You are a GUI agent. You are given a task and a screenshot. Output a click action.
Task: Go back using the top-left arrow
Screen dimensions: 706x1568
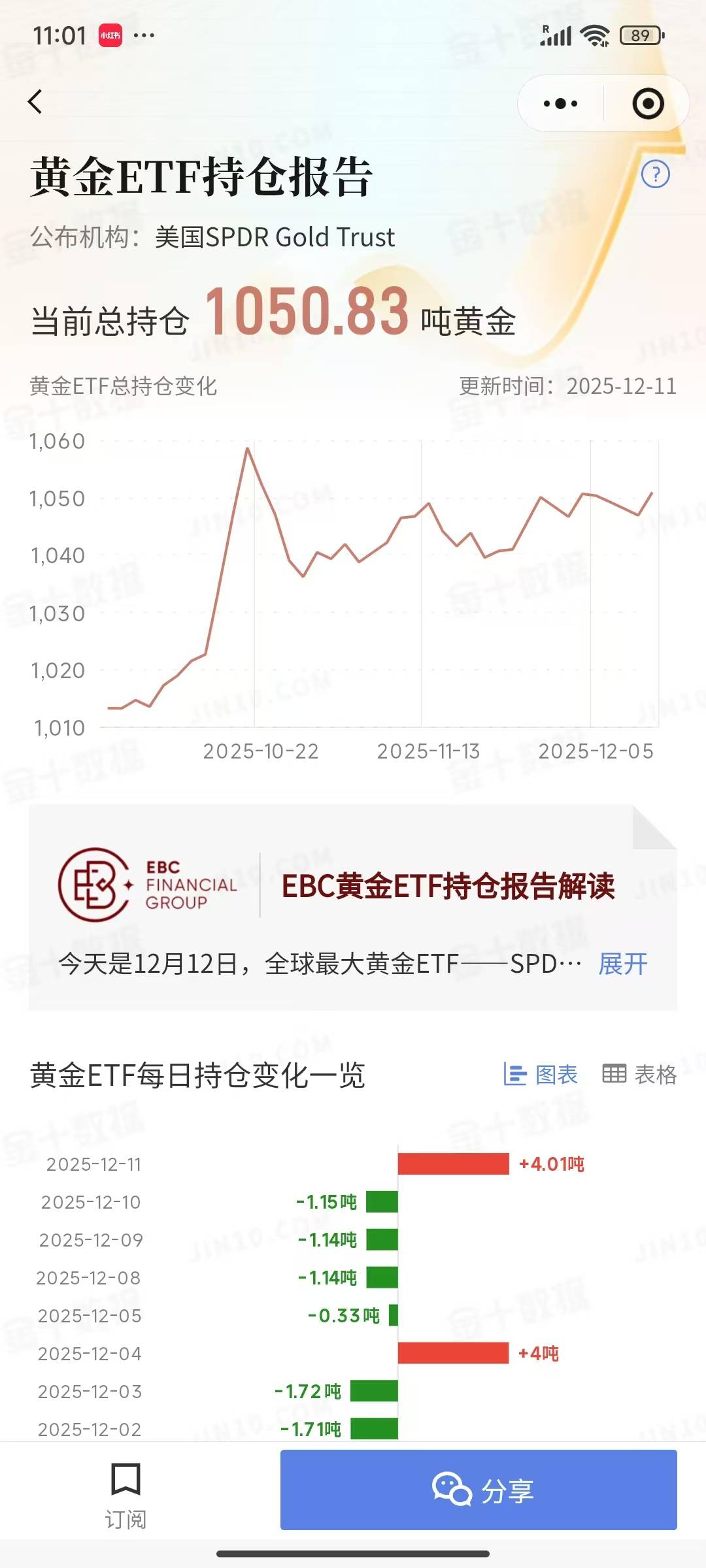(x=35, y=102)
